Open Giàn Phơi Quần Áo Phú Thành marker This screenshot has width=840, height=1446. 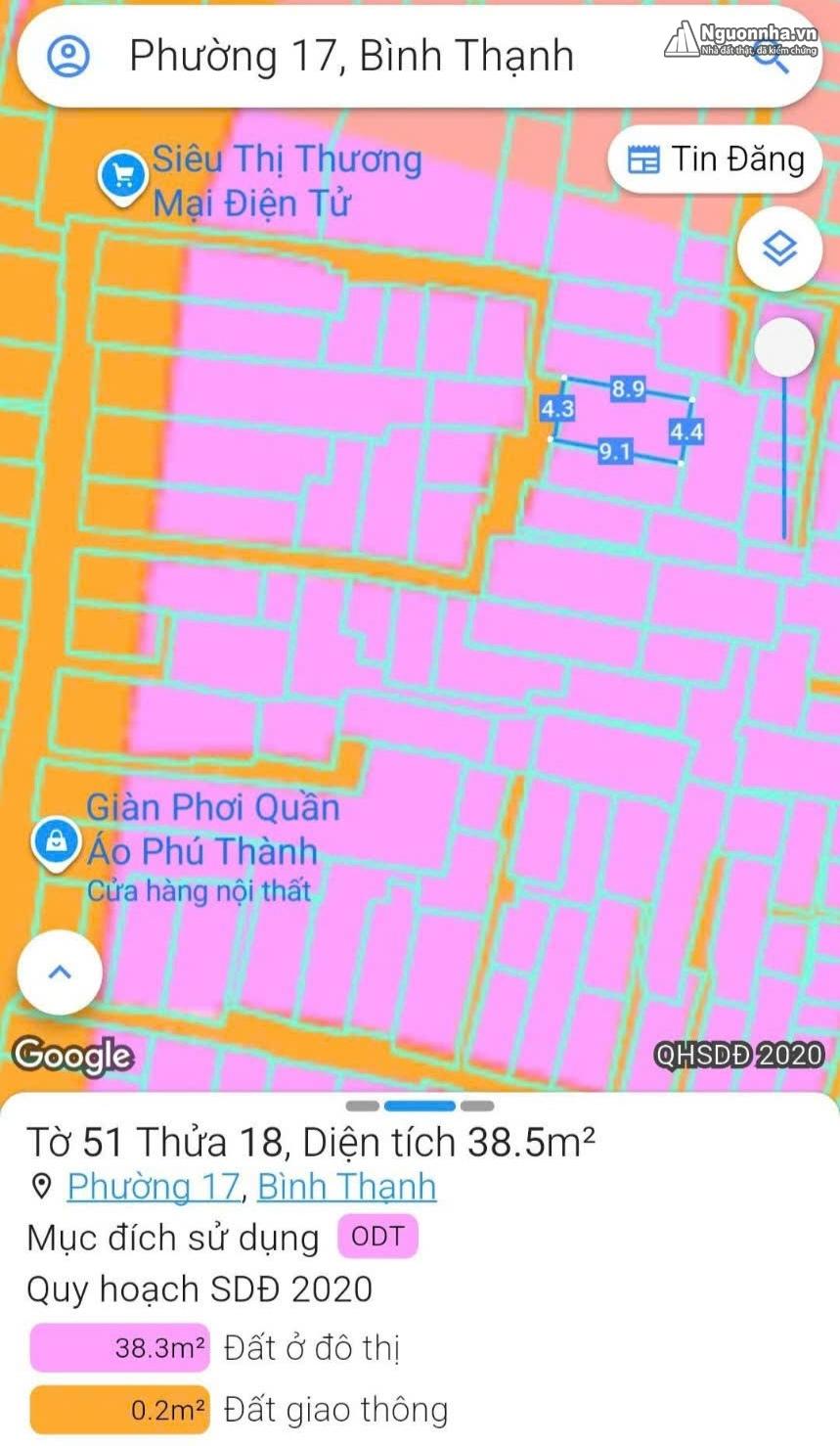click(55, 842)
